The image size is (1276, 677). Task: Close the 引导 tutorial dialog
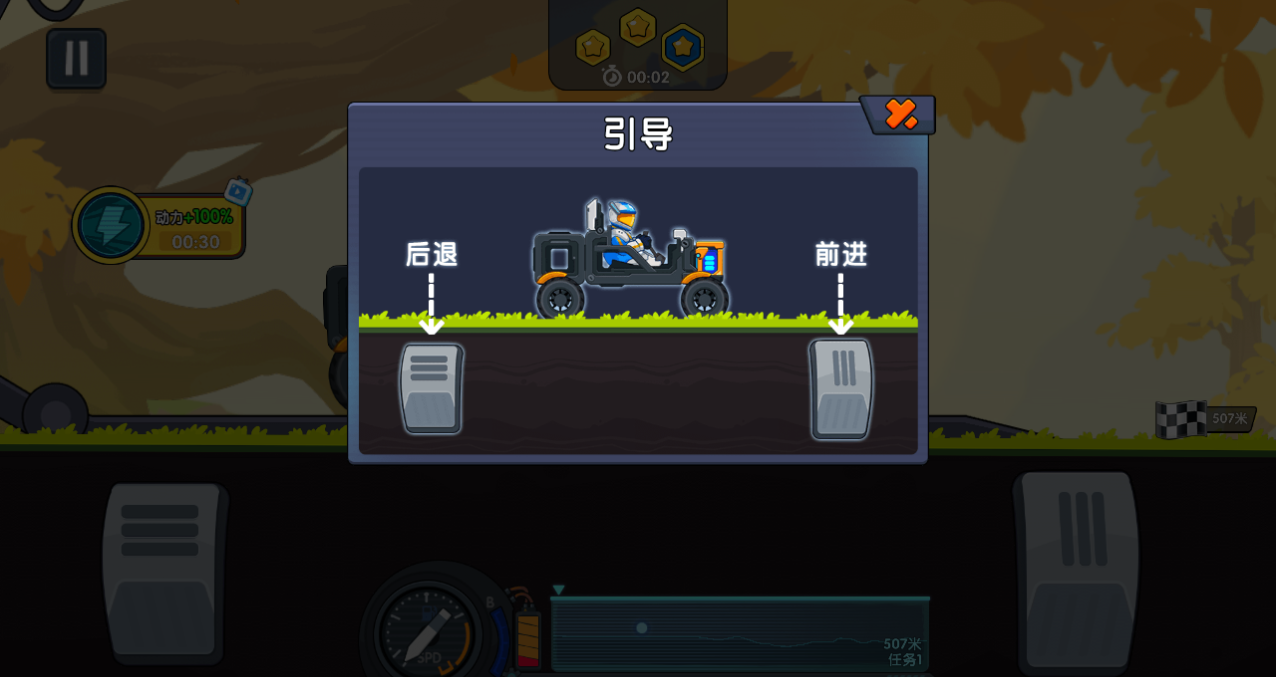[x=900, y=114]
